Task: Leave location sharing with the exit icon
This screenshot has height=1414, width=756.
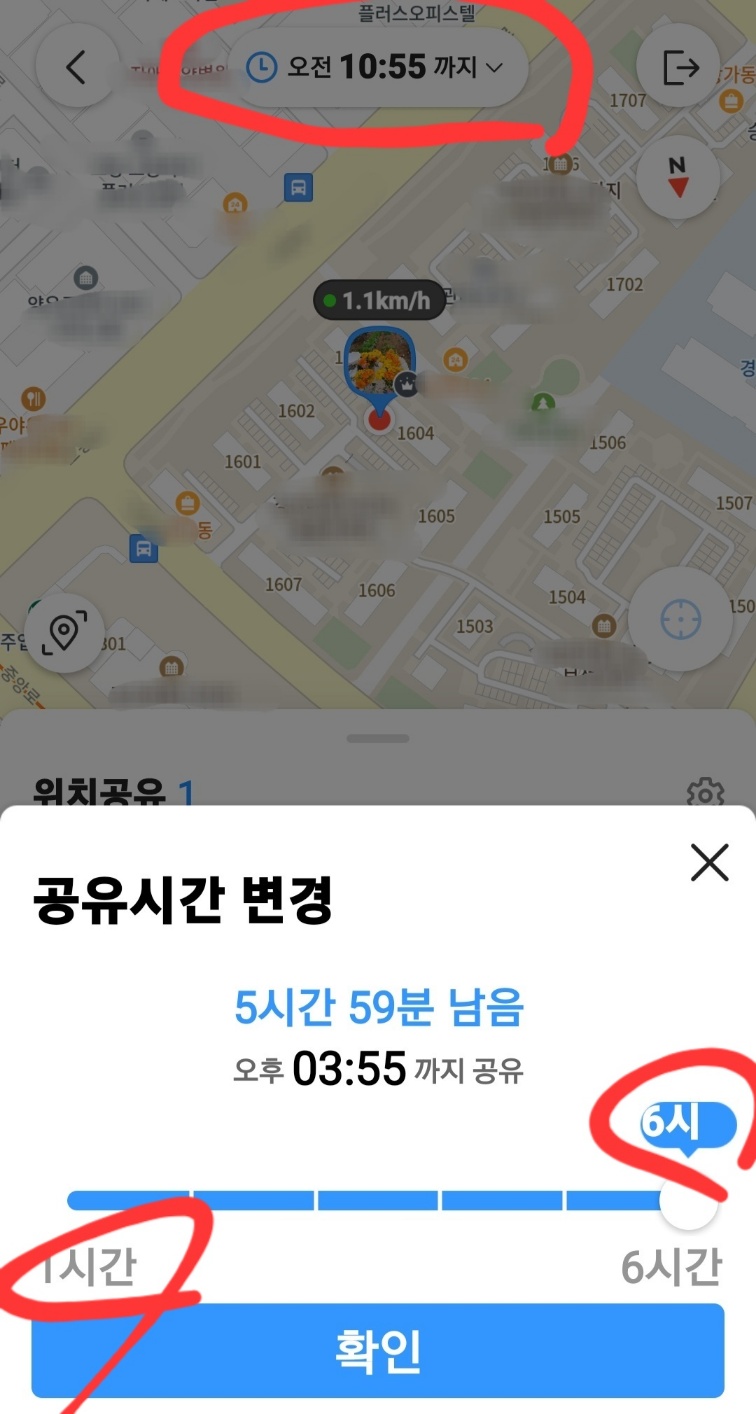Action: pos(679,67)
